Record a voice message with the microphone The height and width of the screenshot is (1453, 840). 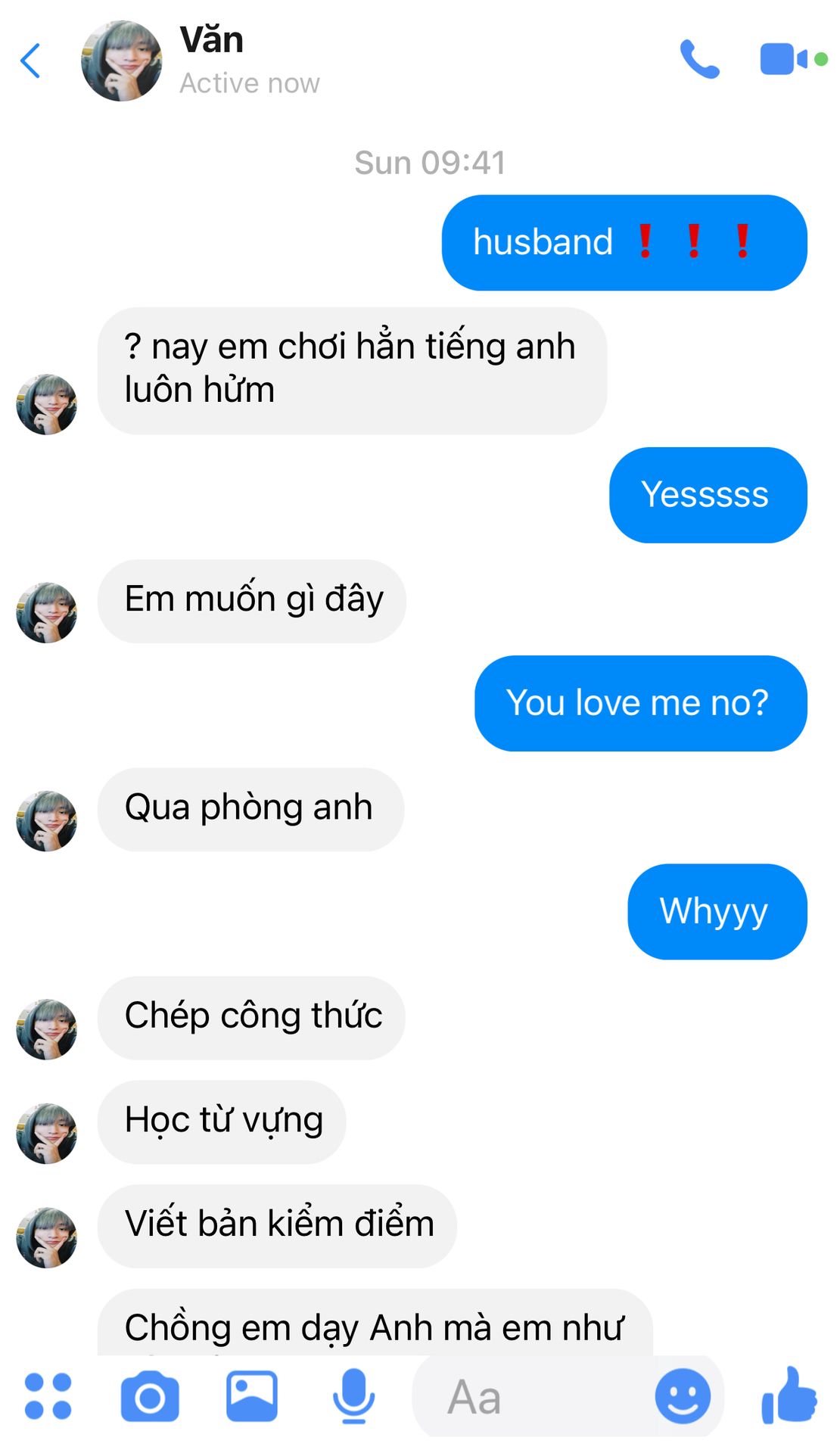(353, 1395)
